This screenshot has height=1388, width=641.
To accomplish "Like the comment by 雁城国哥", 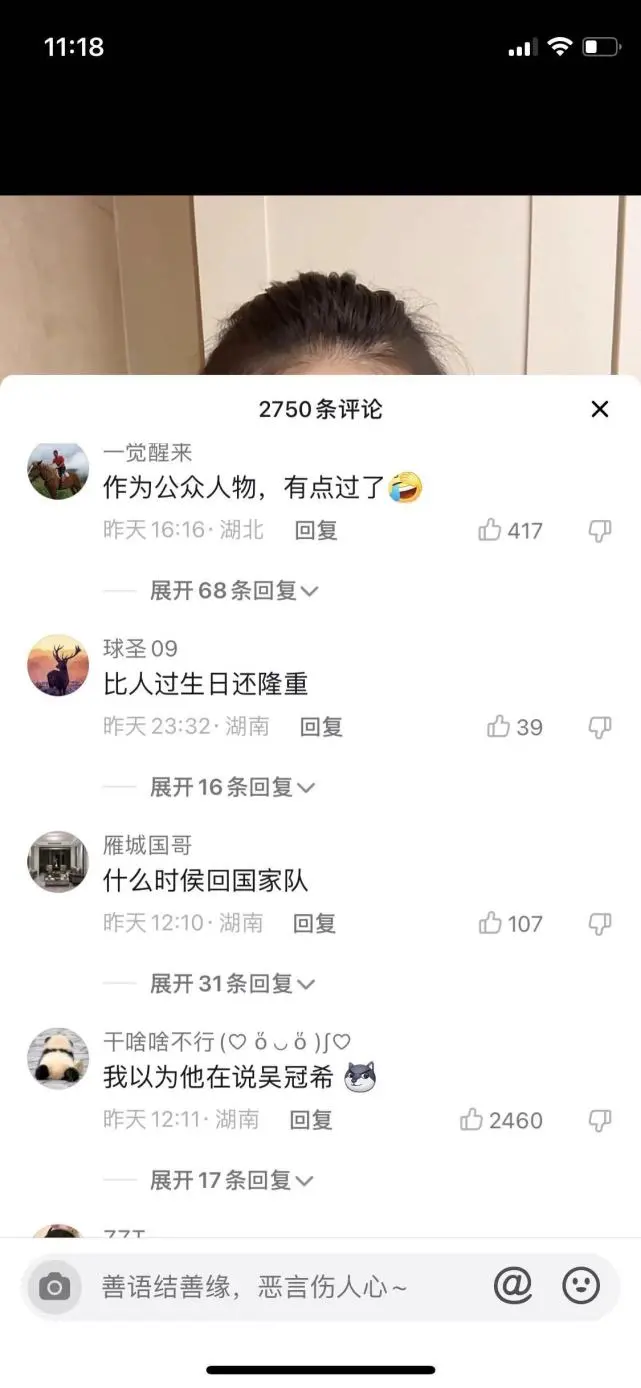I will pyautogui.click(x=490, y=923).
